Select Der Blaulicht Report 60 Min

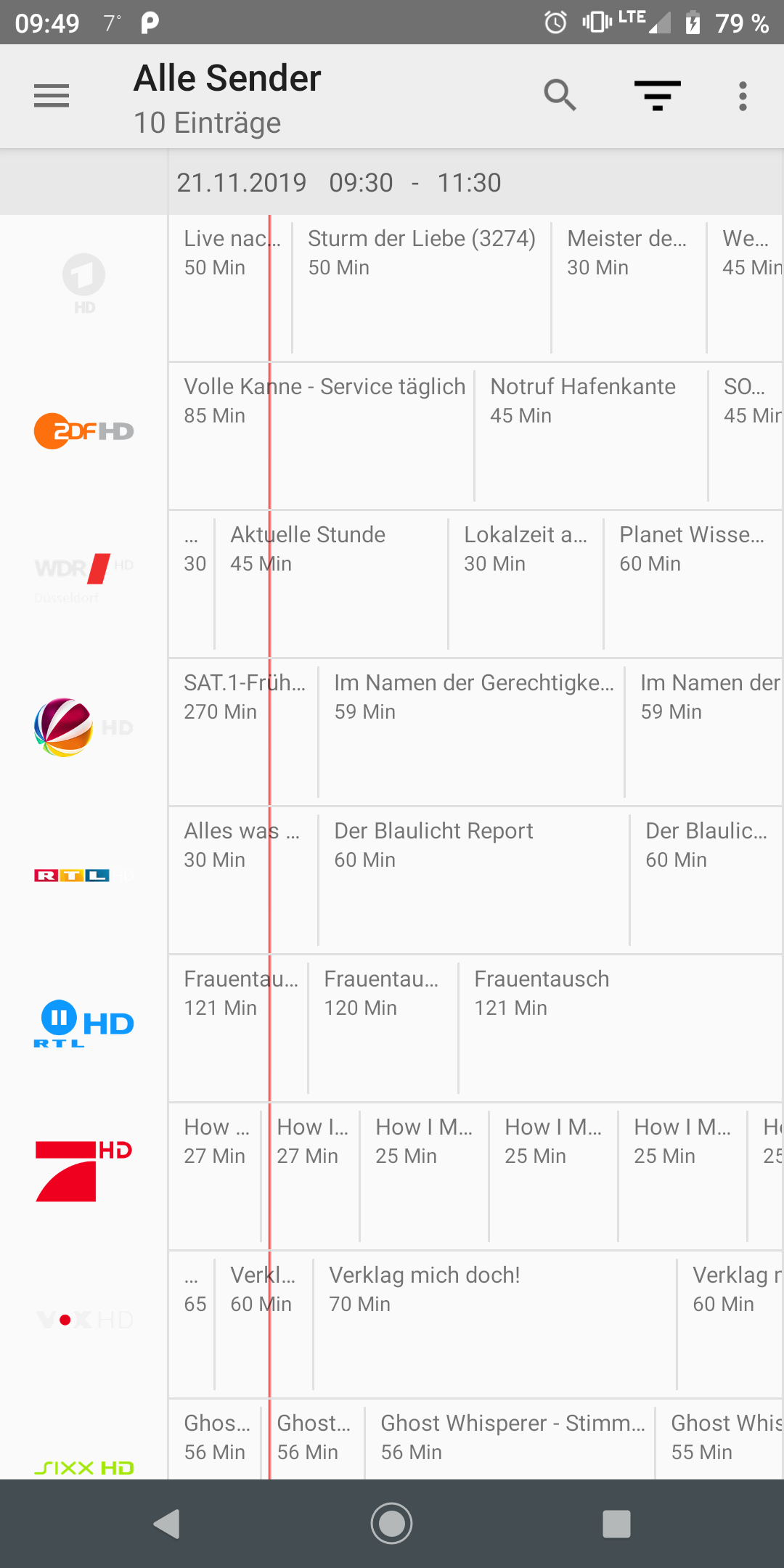(x=474, y=878)
